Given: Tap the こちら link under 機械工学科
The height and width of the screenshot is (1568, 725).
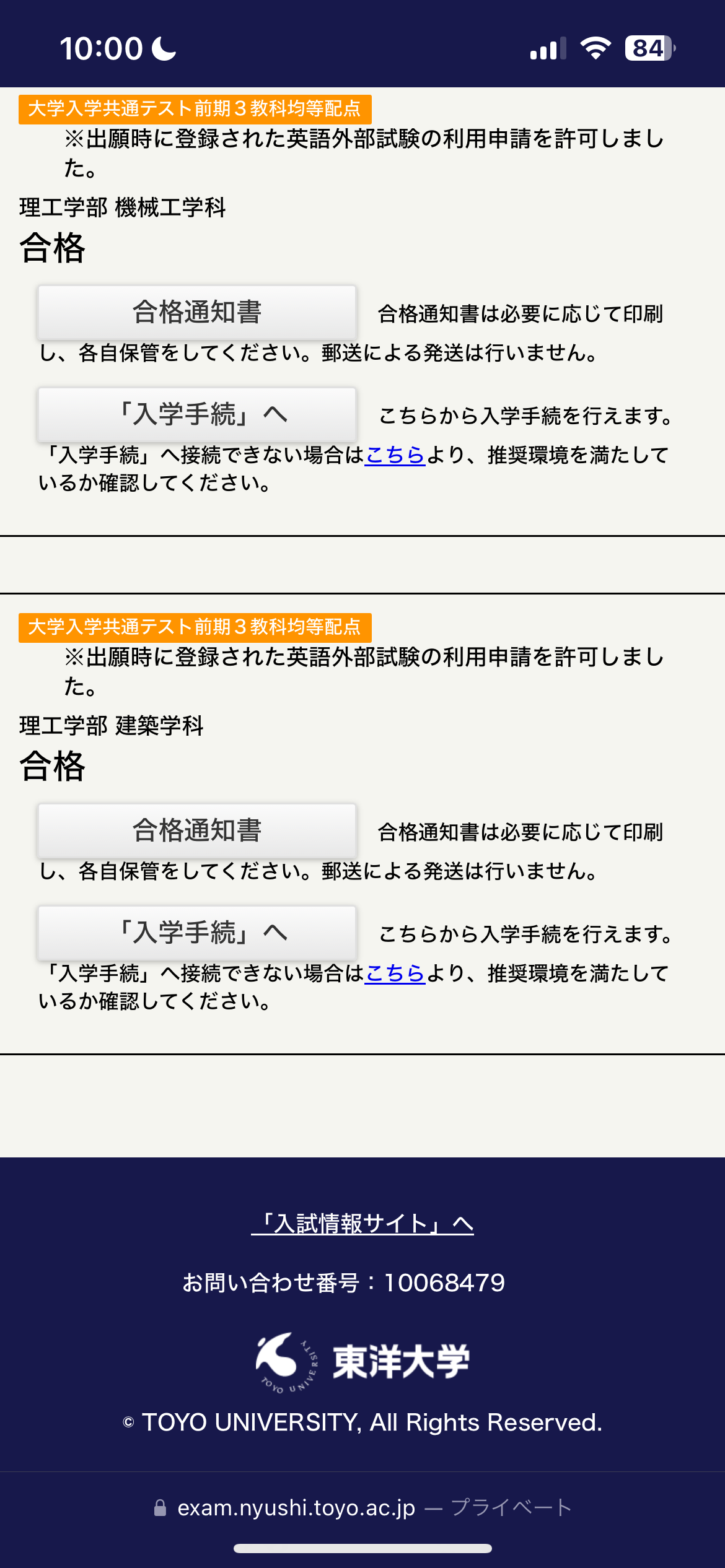Looking at the screenshot, I should coord(395,455).
